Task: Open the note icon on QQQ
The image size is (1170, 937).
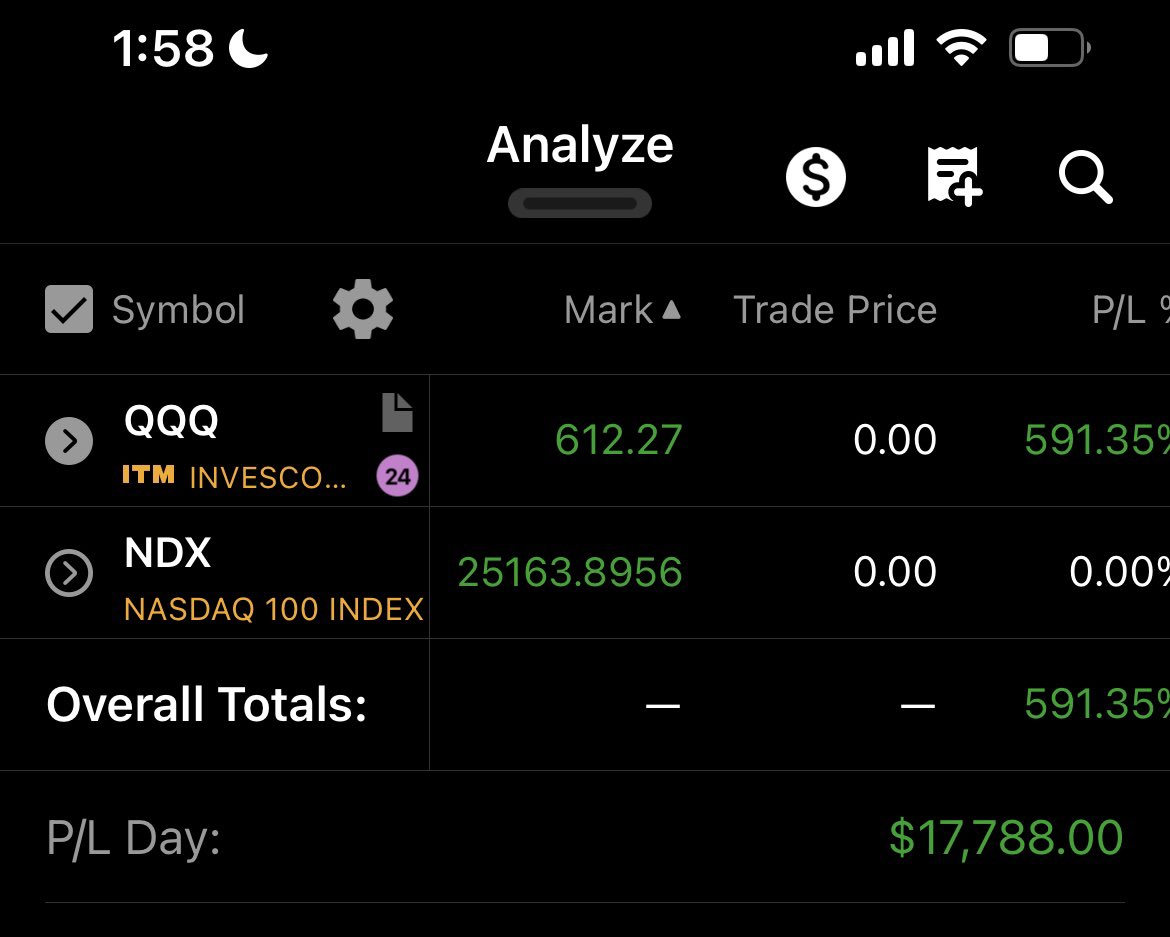Action: click(397, 413)
